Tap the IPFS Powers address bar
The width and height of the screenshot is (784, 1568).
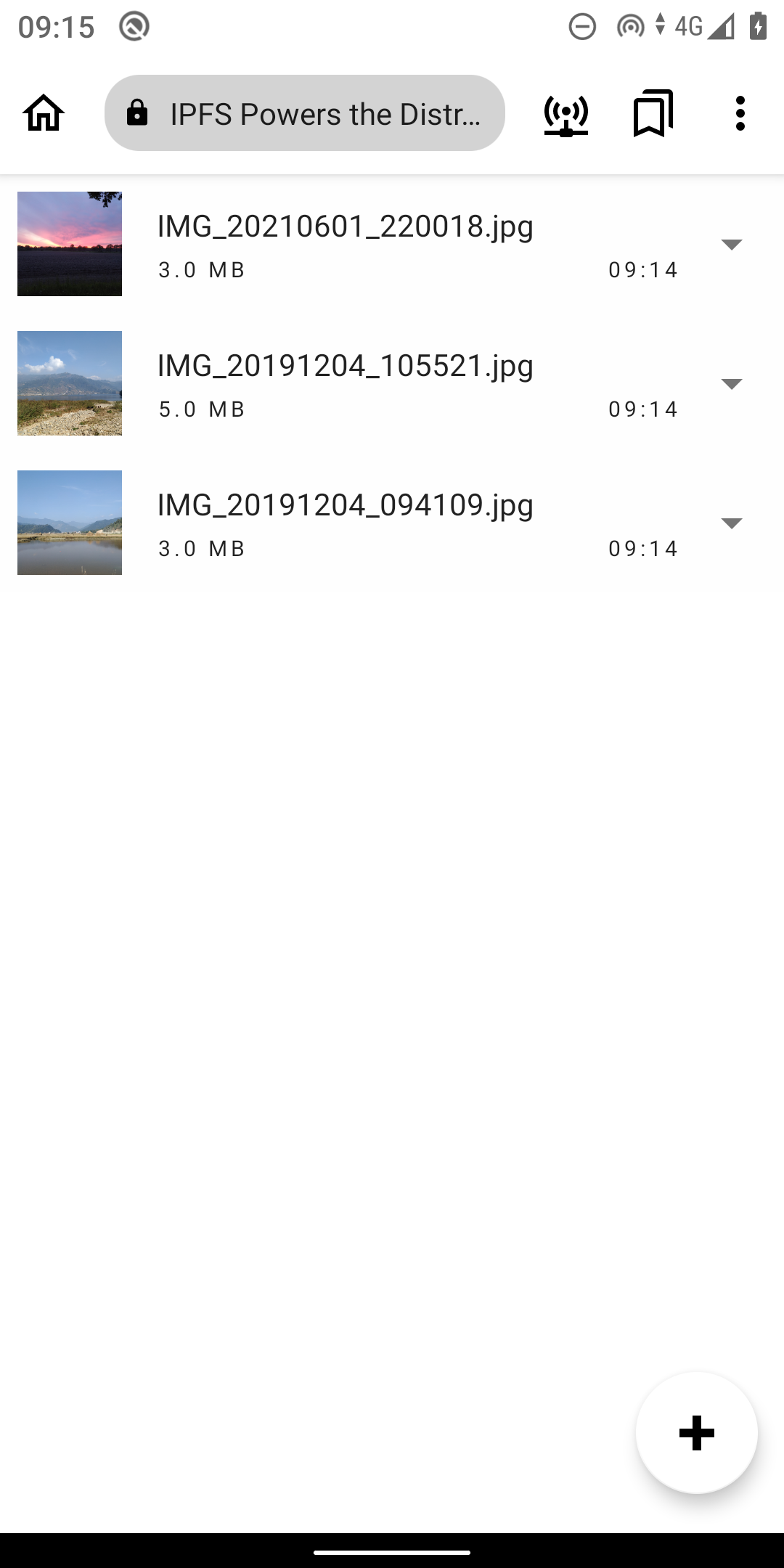(x=305, y=113)
